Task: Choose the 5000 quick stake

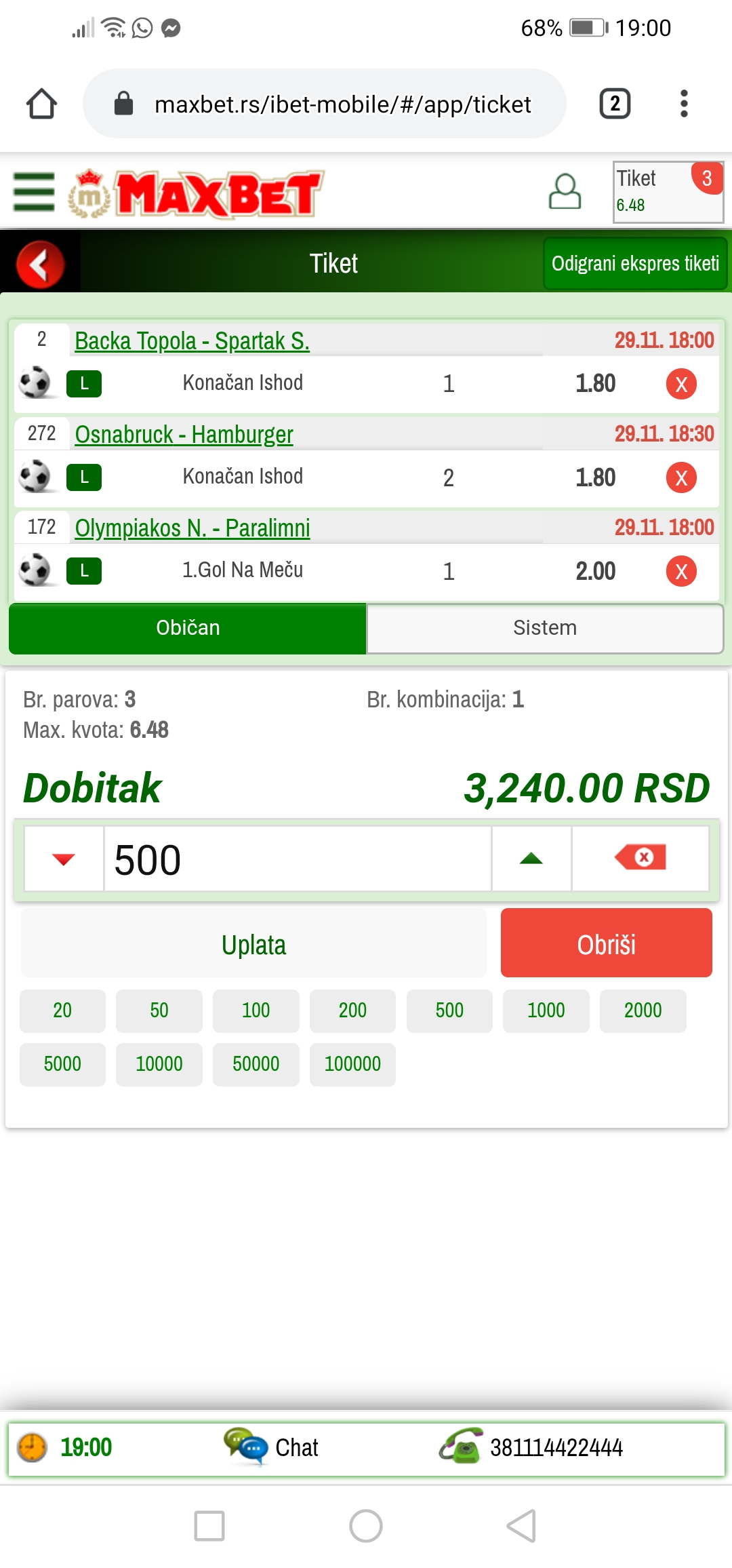Action: click(x=62, y=1064)
